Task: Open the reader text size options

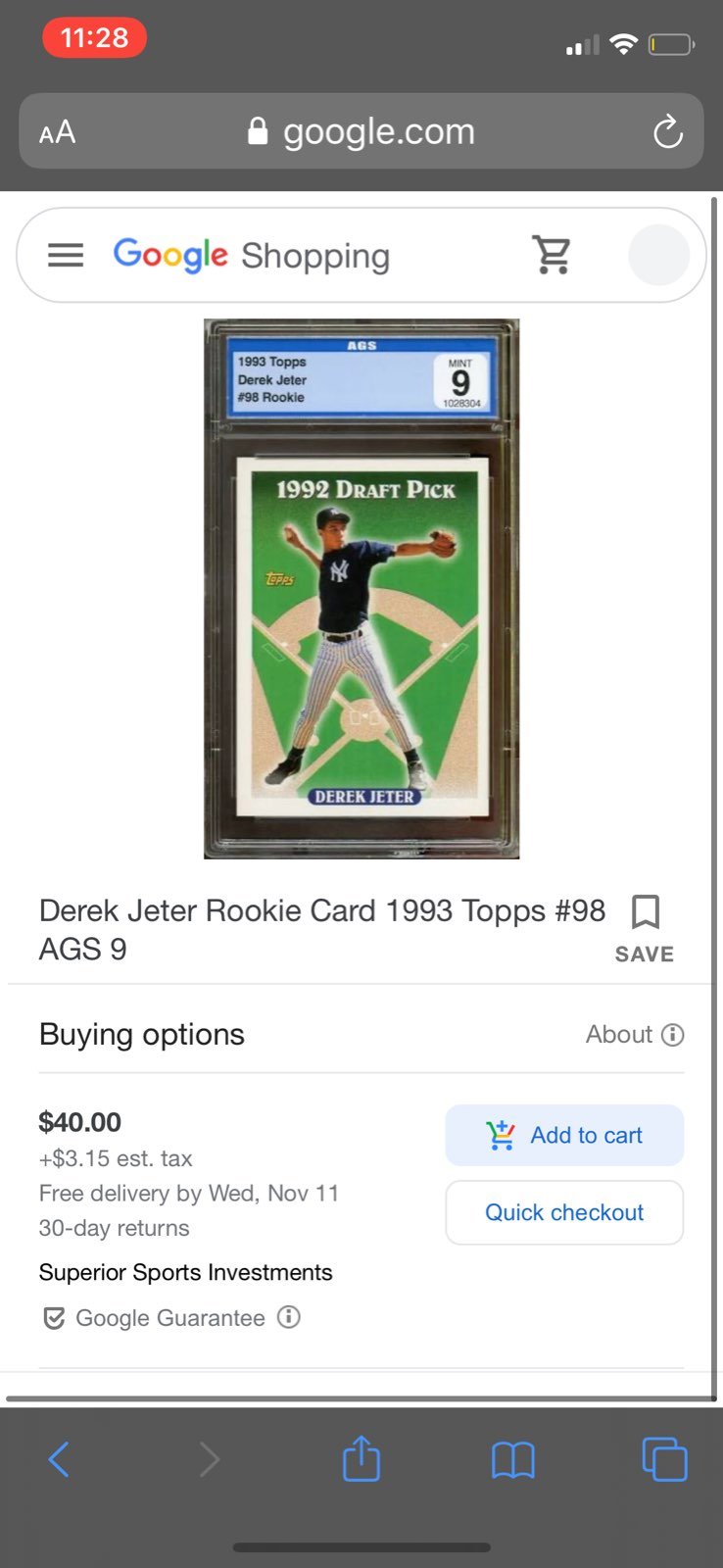Action: pos(57,132)
